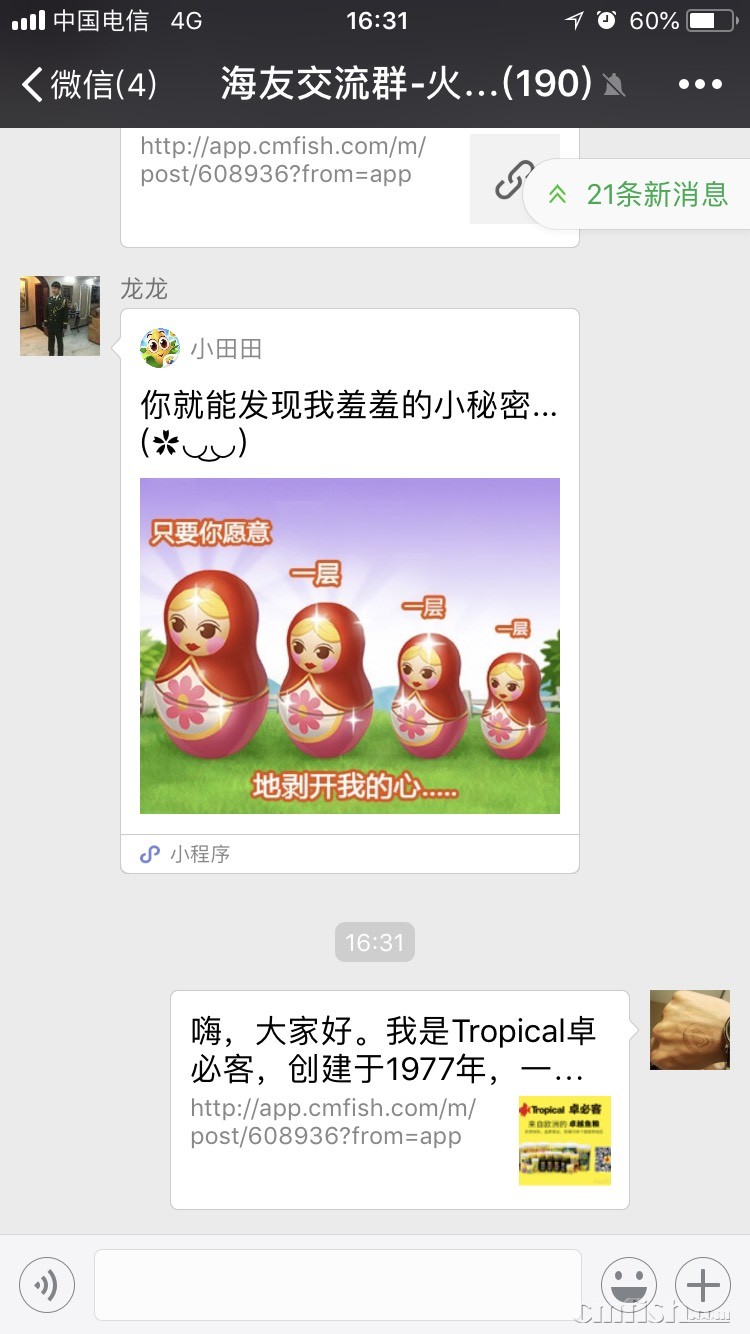
Task: View my own profile avatar
Action: tap(689, 1030)
